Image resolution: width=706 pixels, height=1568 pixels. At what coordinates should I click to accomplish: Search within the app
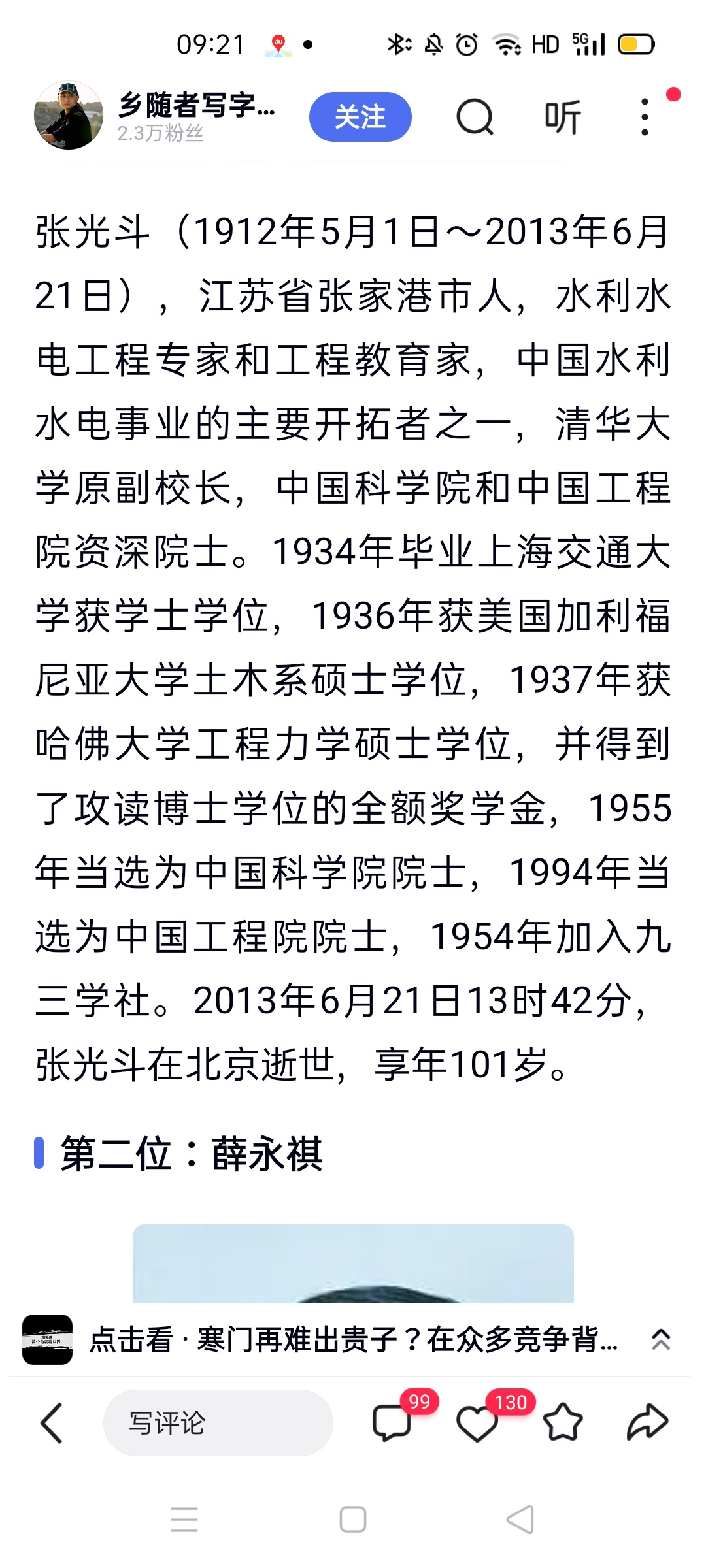pos(475,117)
